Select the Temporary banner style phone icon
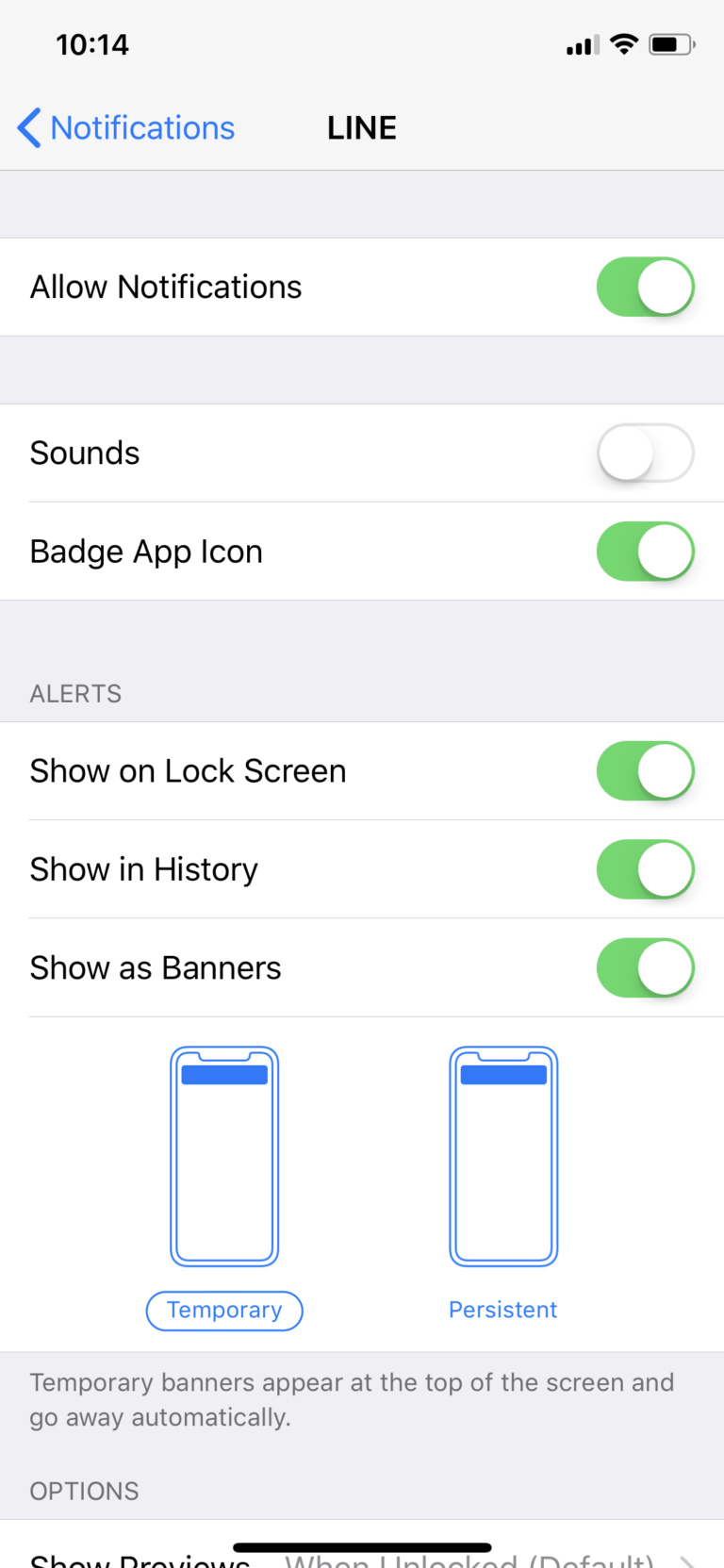Screen dimensions: 724x1568 [223, 1156]
